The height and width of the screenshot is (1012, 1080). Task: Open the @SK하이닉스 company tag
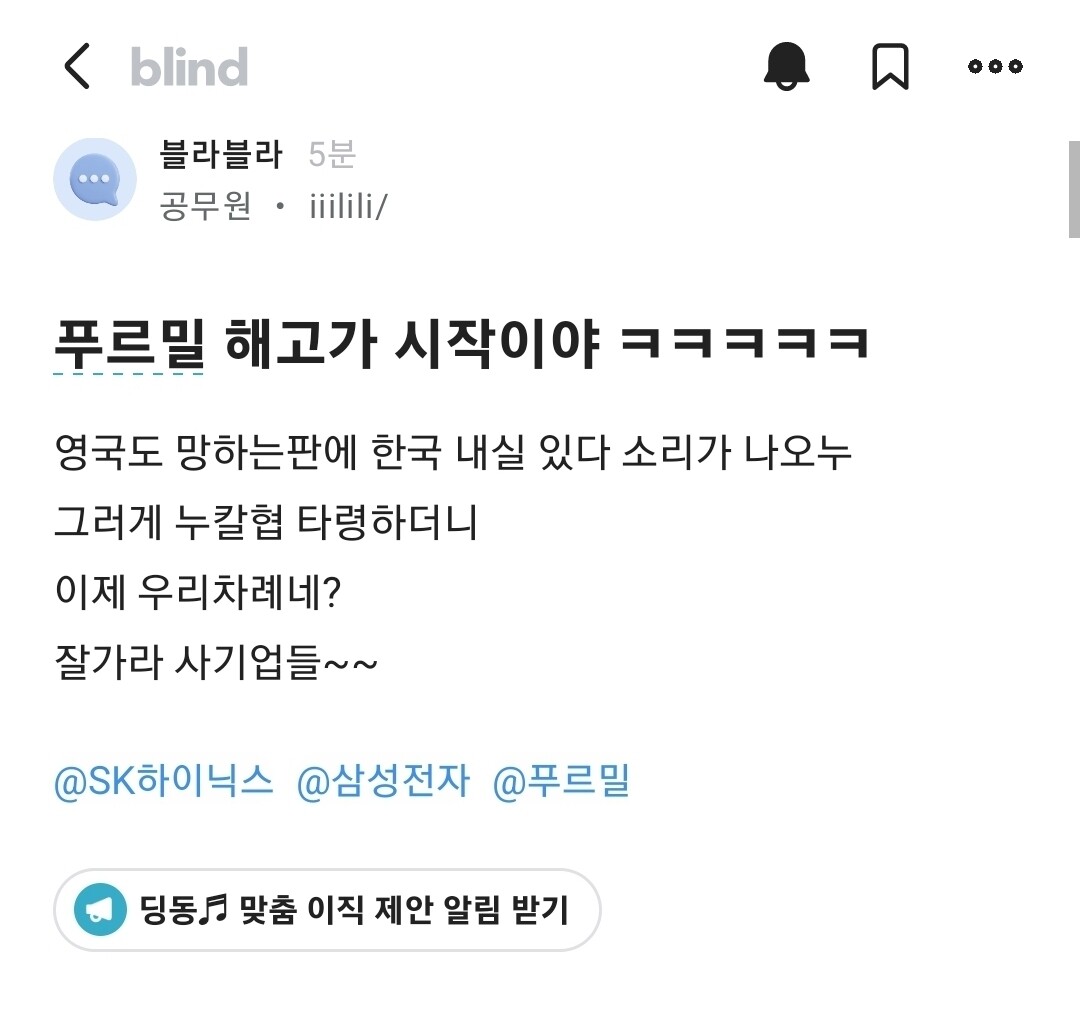(x=163, y=781)
